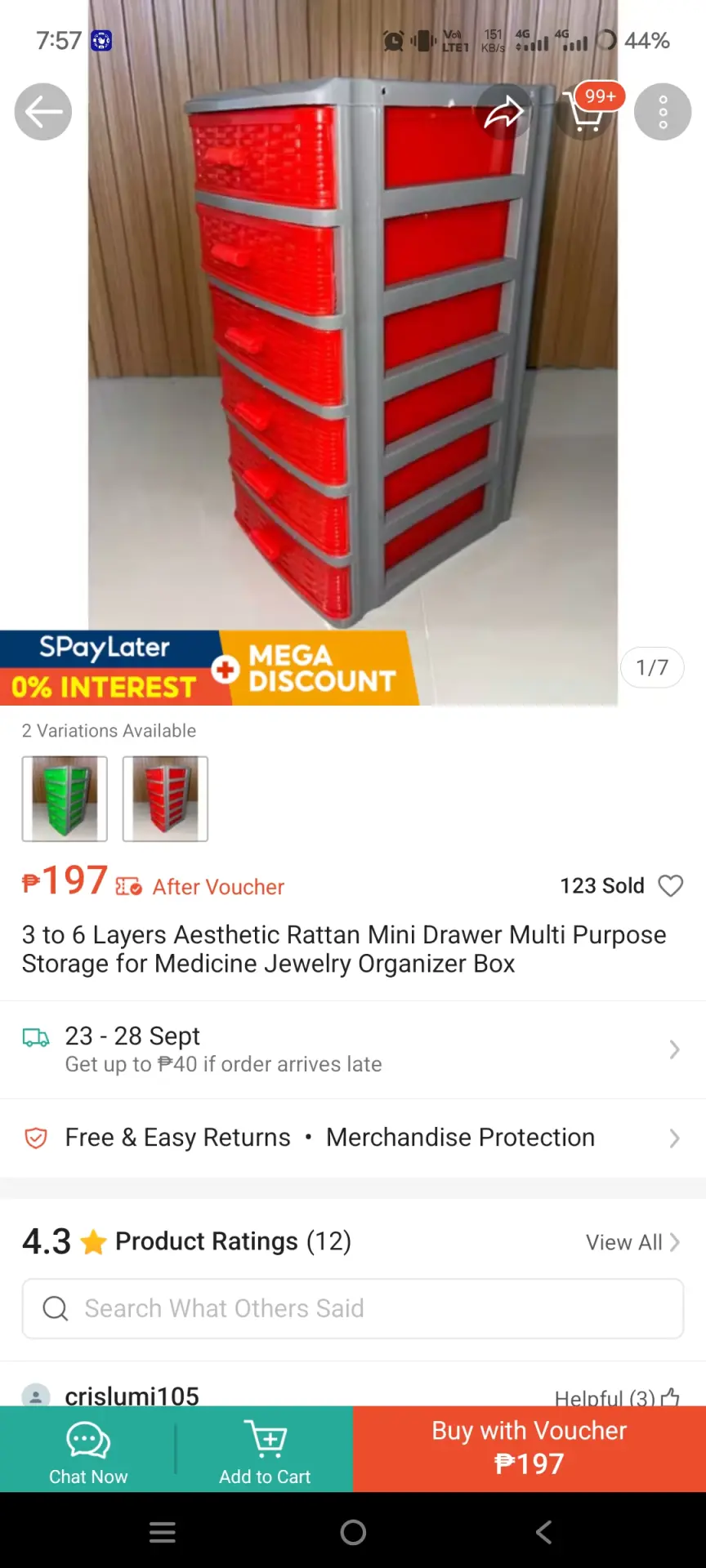Add product to favorites with heart icon
The width and height of the screenshot is (706, 1568).
pos(671,886)
